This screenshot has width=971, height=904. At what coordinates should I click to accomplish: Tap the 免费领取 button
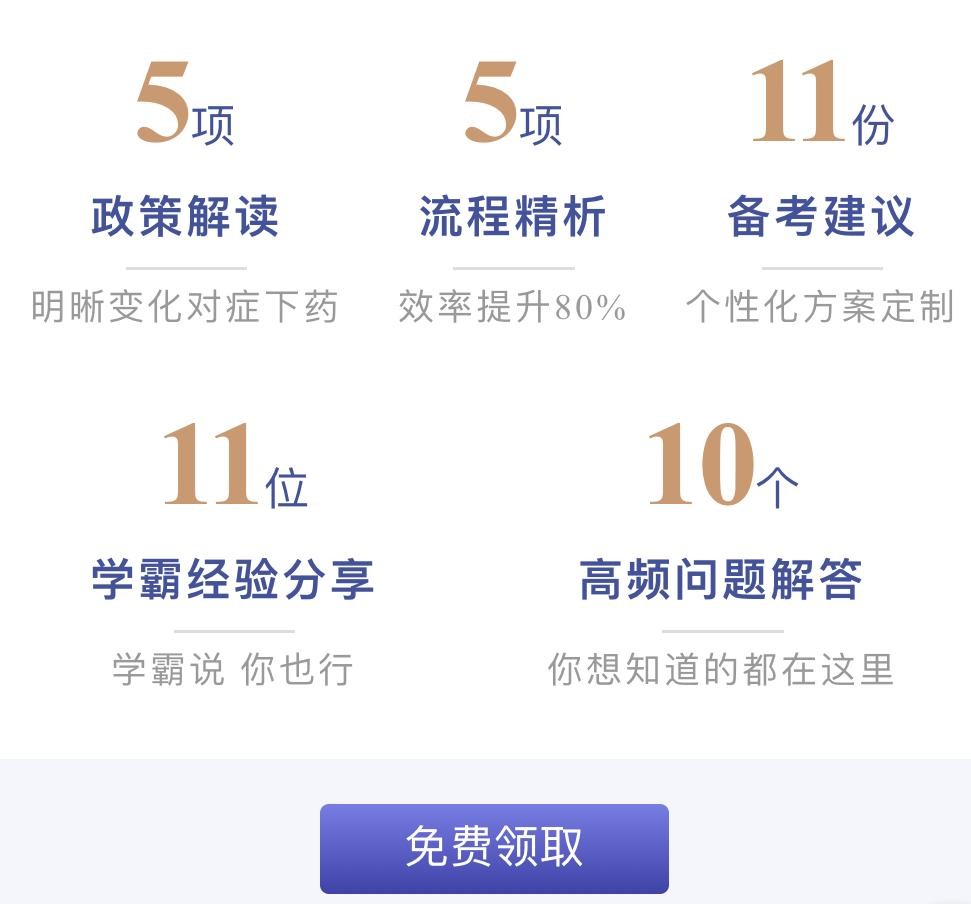[x=494, y=848]
